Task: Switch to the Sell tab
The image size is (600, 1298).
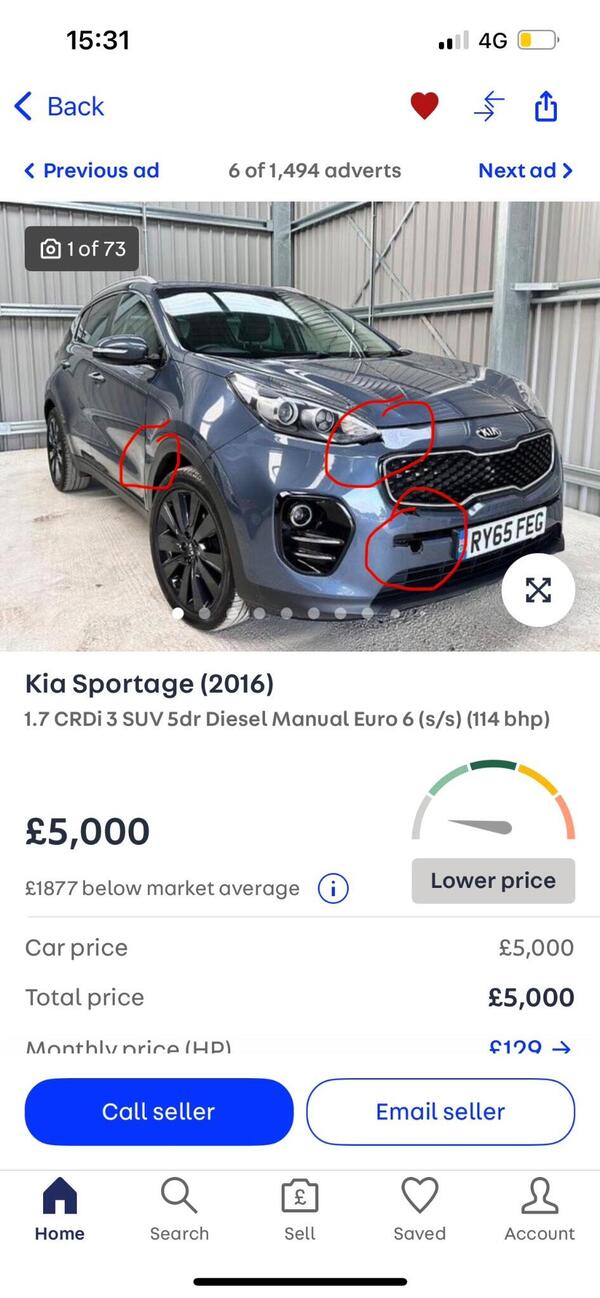Action: (x=300, y=1208)
